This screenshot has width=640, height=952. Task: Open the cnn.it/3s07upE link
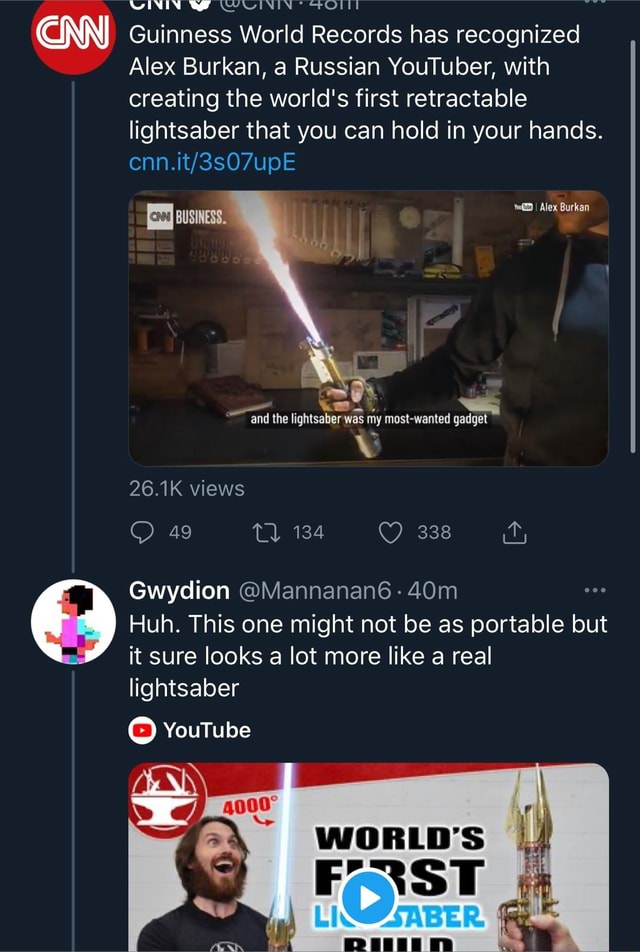pyautogui.click(x=212, y=163)
